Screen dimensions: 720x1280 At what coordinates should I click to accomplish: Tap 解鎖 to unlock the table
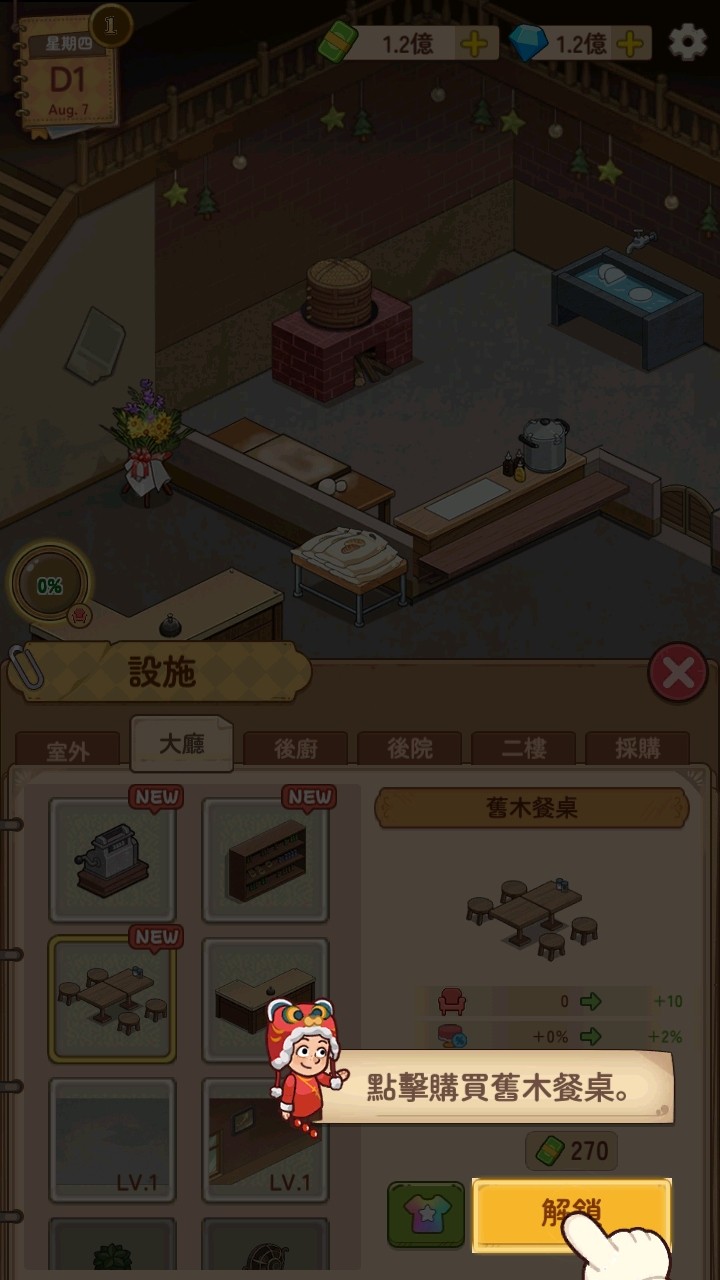point(571,1213)
